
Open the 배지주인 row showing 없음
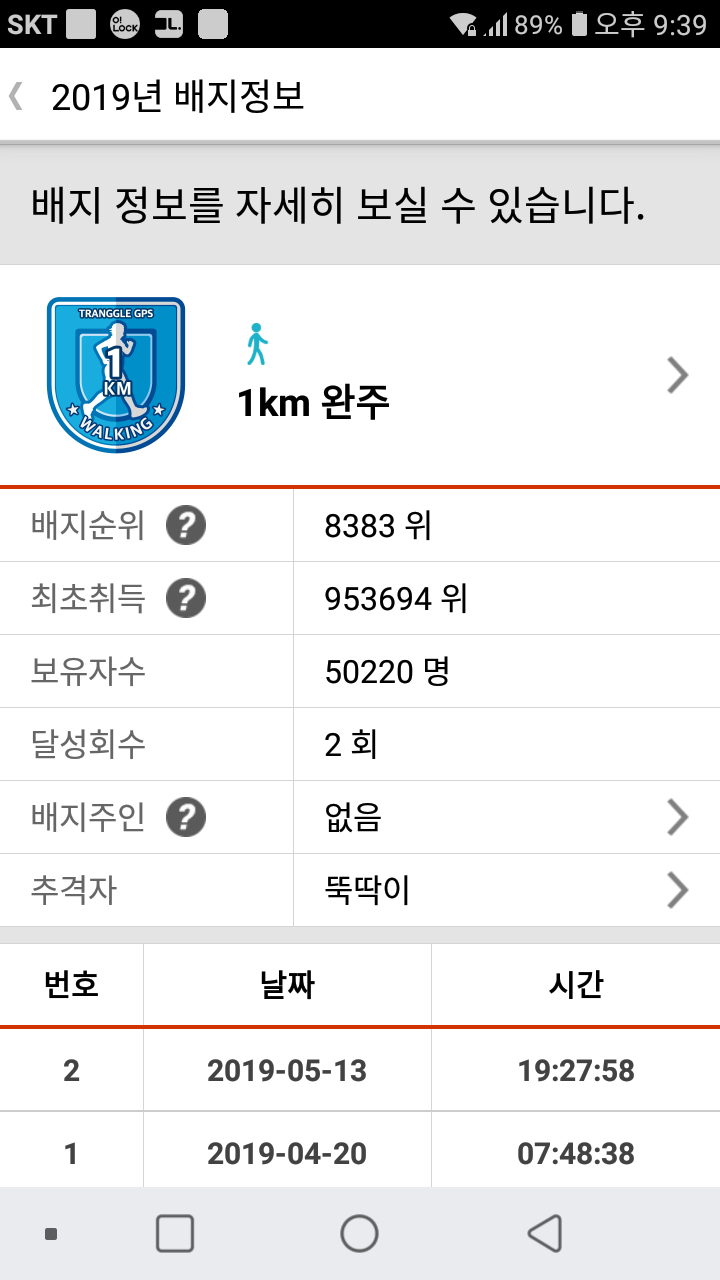360,818
